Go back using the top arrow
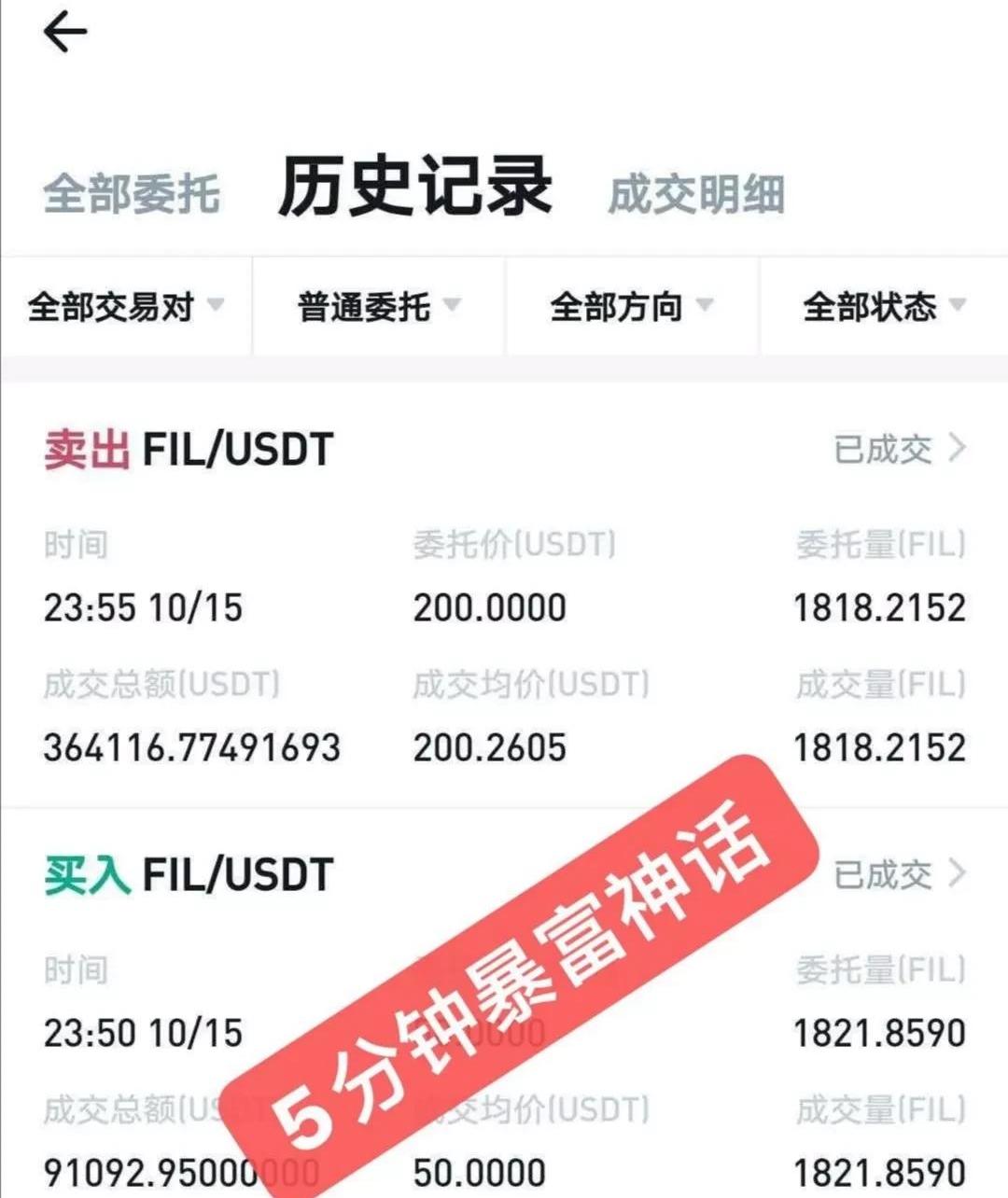1008x1198 pixels. (65, 34)
